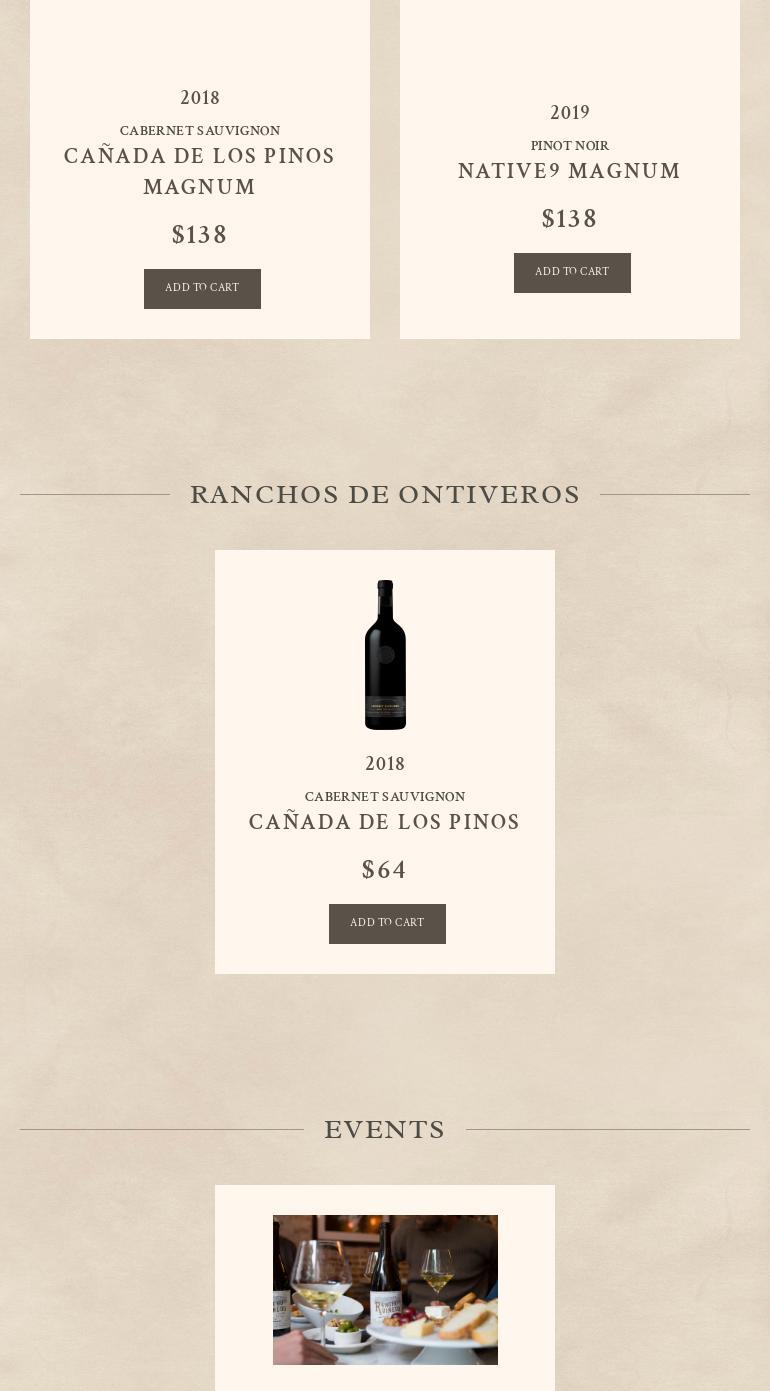Open the Events card photo
Image resolution: width=770 pixels, height=1391 pixels.
385,1290
